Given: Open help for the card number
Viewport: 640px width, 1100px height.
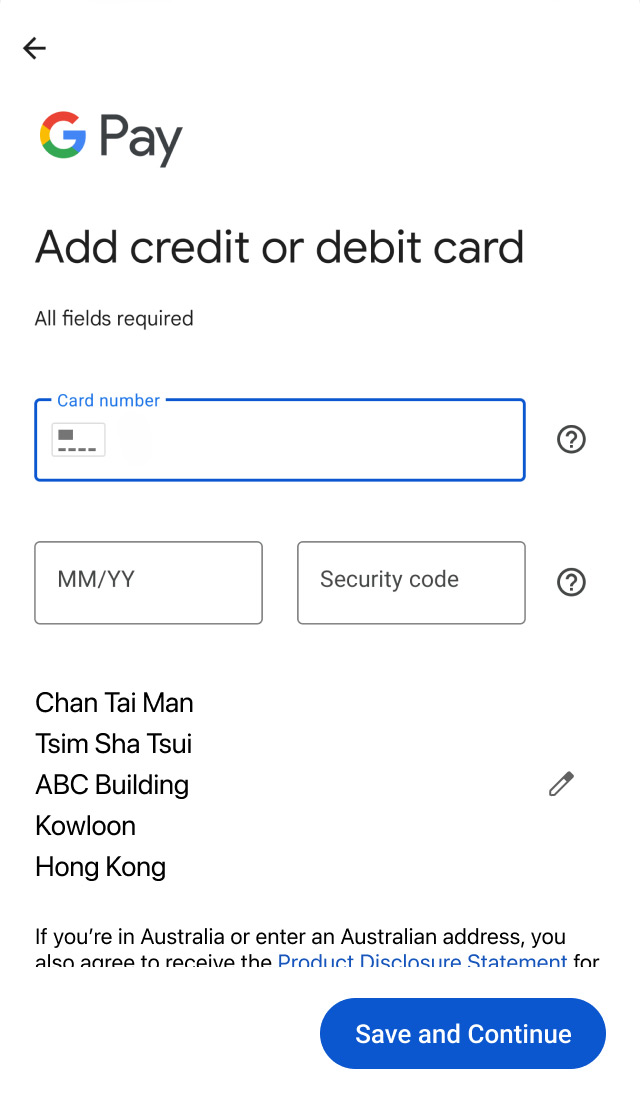Looking at the screenshot, I should [571, 440].
